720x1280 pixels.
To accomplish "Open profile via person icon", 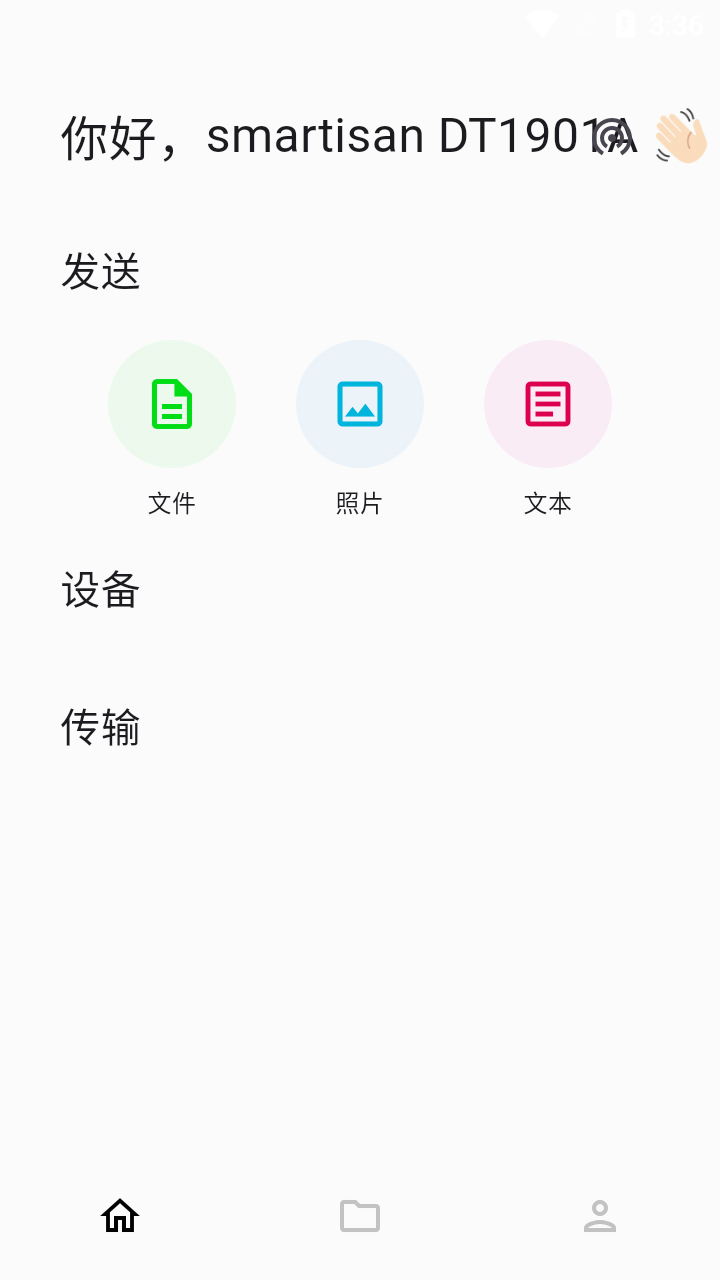I will pos(600,1215).
